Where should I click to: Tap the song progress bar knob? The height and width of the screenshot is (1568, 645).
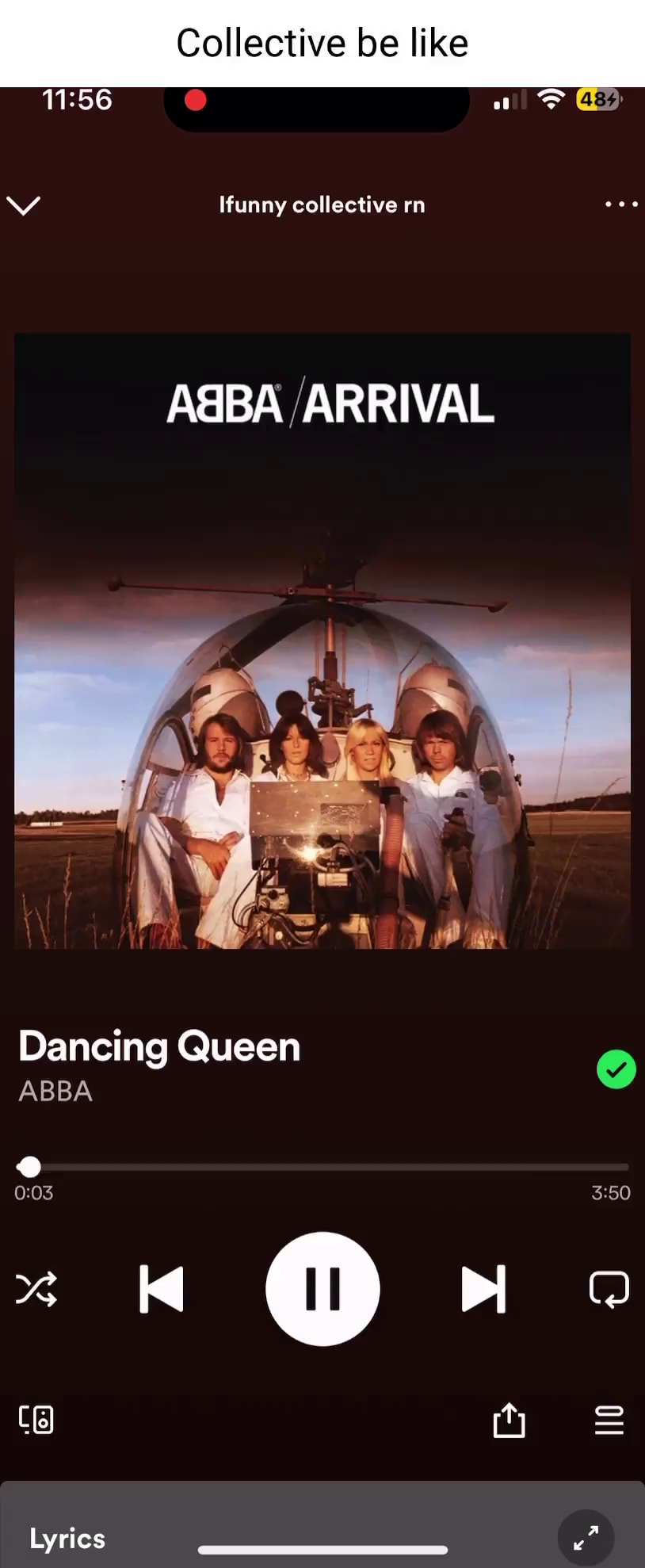30,1167
